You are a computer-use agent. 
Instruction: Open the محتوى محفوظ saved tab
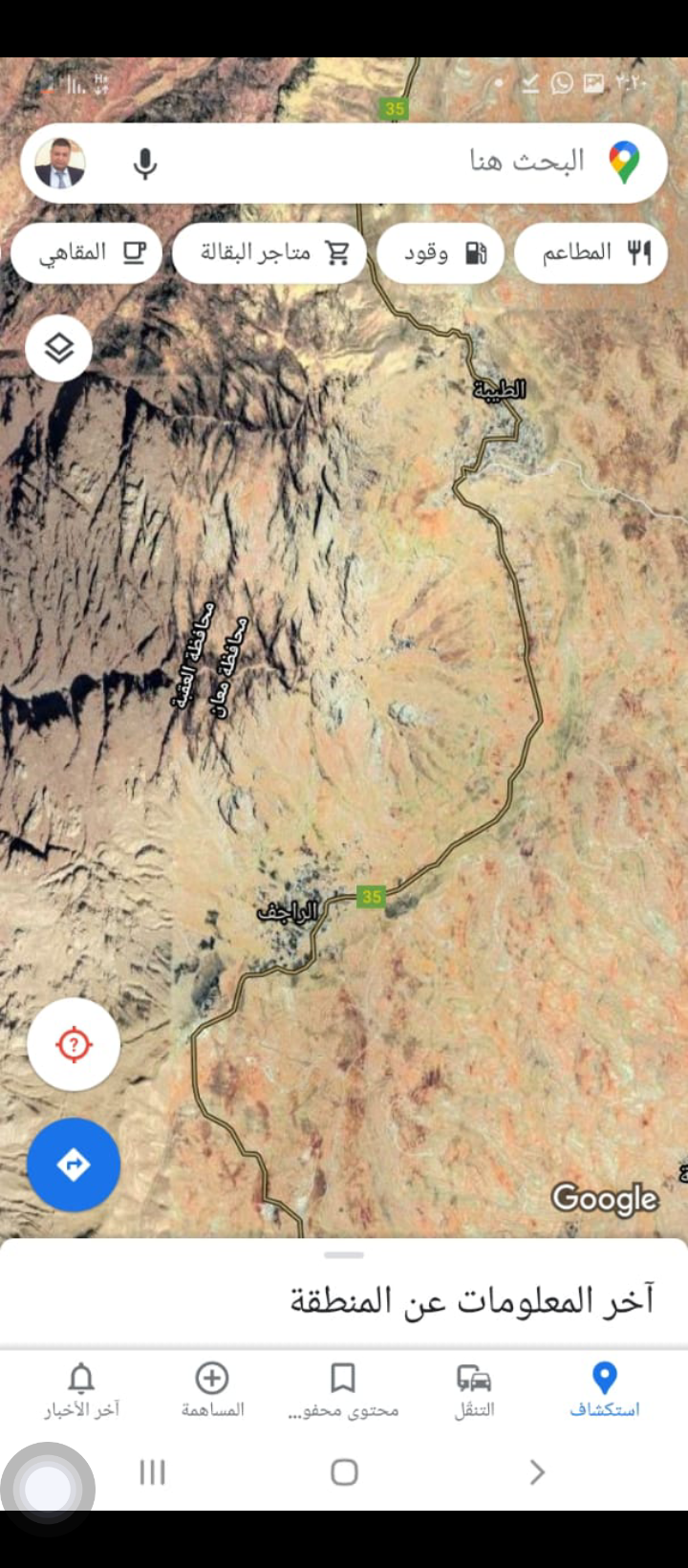coord(343,1389)
